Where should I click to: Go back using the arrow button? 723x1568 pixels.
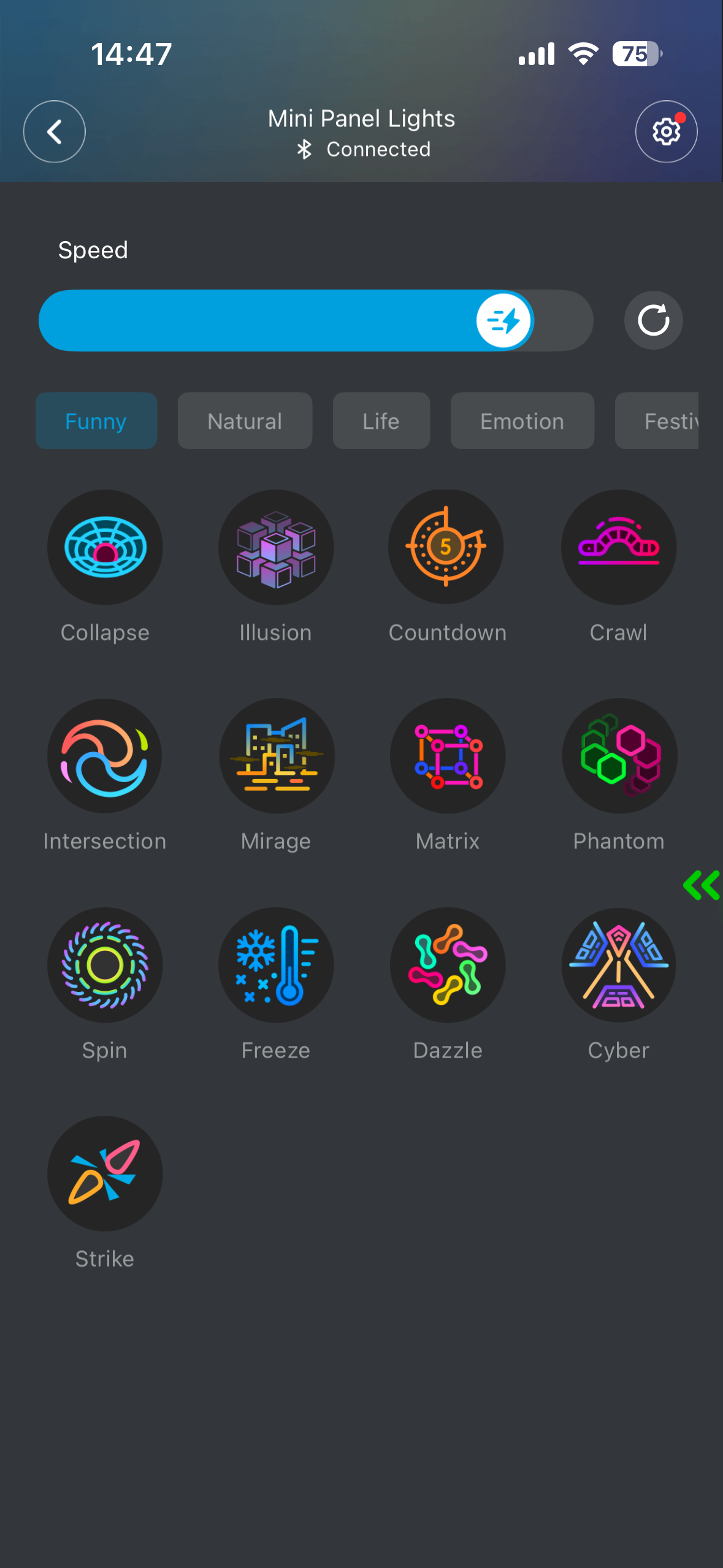pyautogui.click(x=54, y=131)
